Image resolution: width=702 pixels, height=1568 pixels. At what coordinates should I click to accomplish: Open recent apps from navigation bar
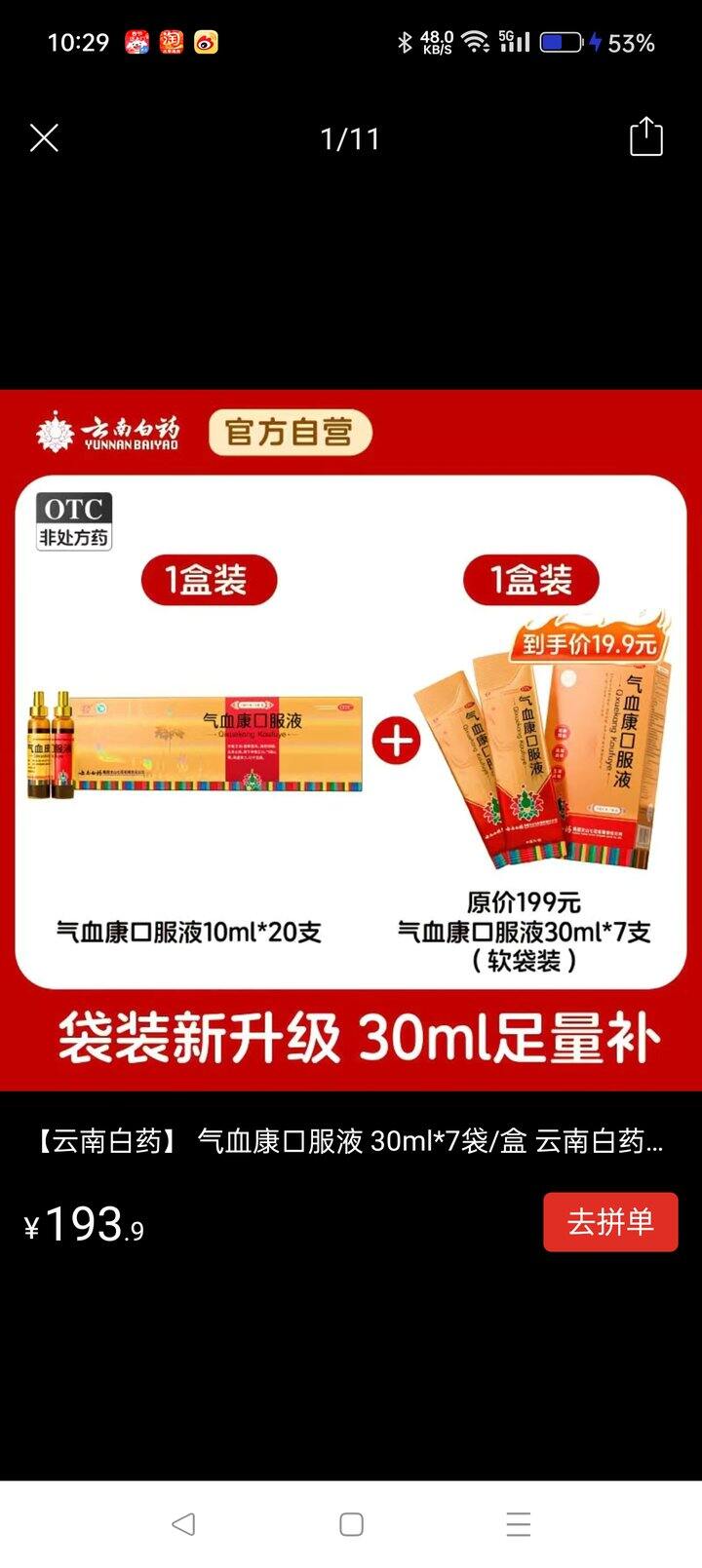pyautogui.click(x=519, y=1524)
